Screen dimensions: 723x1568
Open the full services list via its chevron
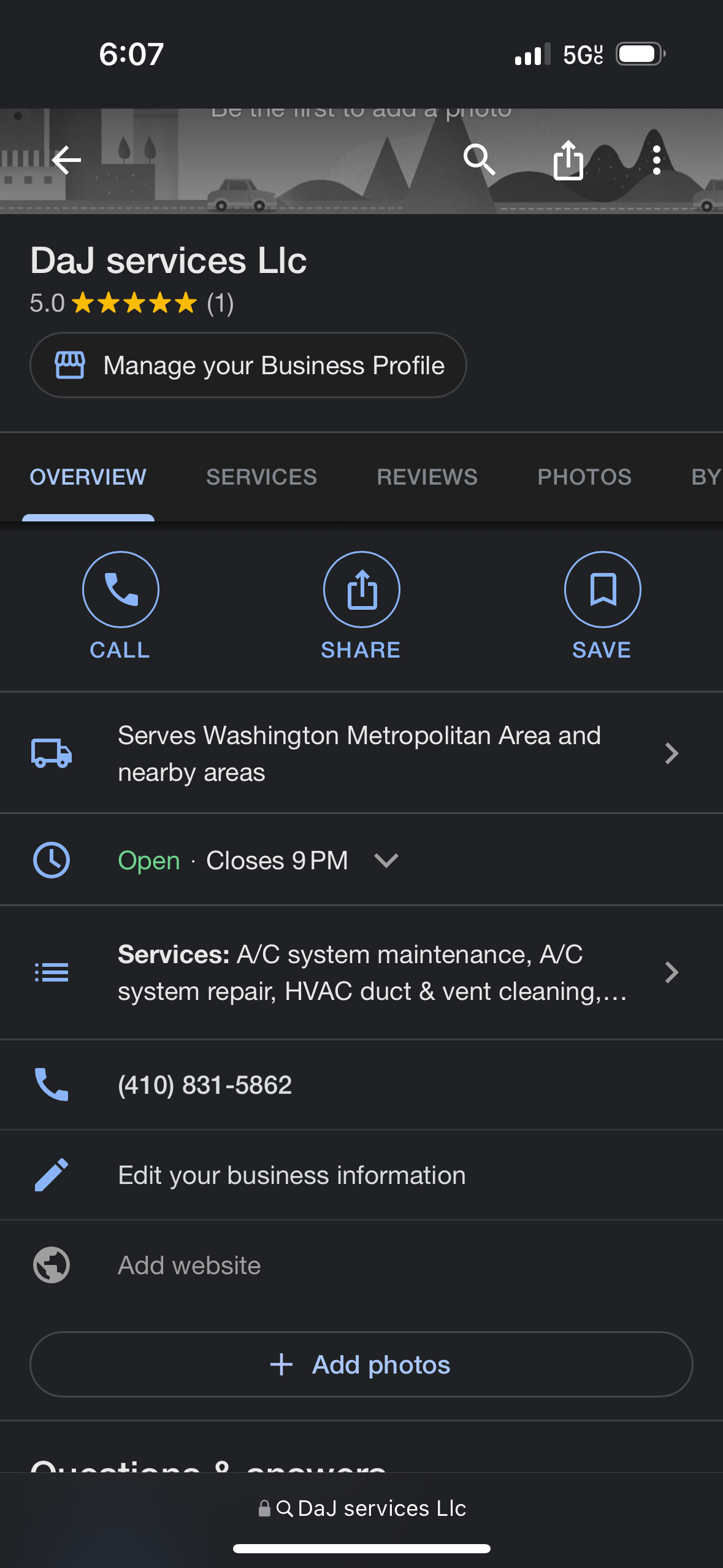pyautogui.click(x=672, y=972)
